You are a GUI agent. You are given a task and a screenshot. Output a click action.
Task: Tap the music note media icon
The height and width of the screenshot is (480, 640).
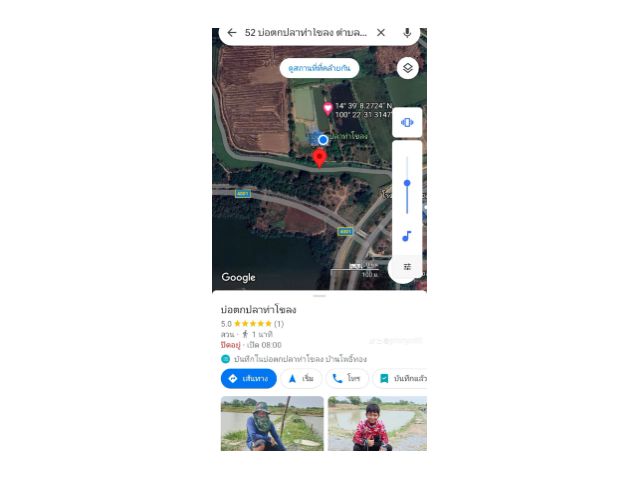pyautogui.click(x=407, y=237)
